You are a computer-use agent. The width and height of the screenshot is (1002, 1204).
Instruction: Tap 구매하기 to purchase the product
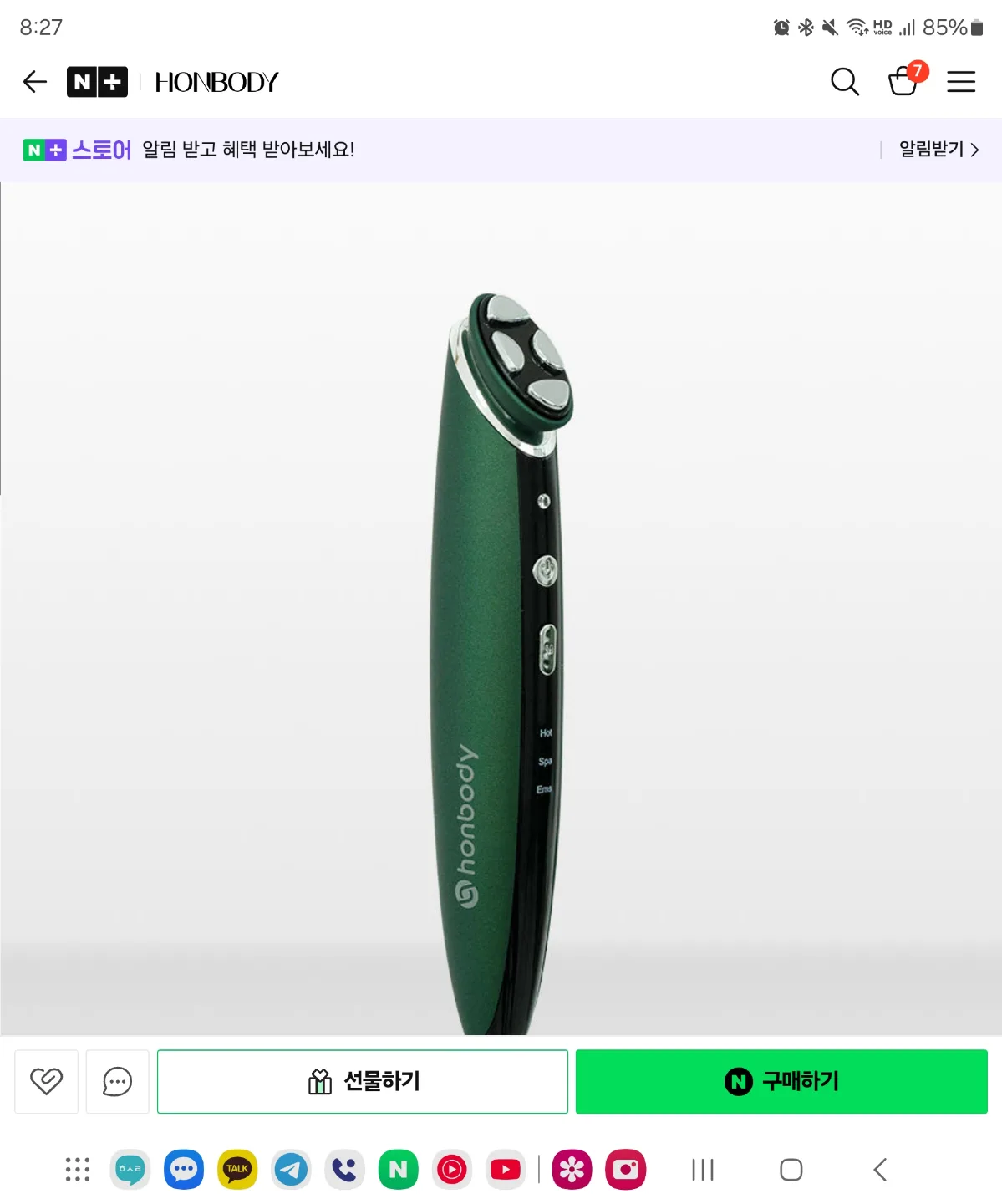coord(782,1081)
